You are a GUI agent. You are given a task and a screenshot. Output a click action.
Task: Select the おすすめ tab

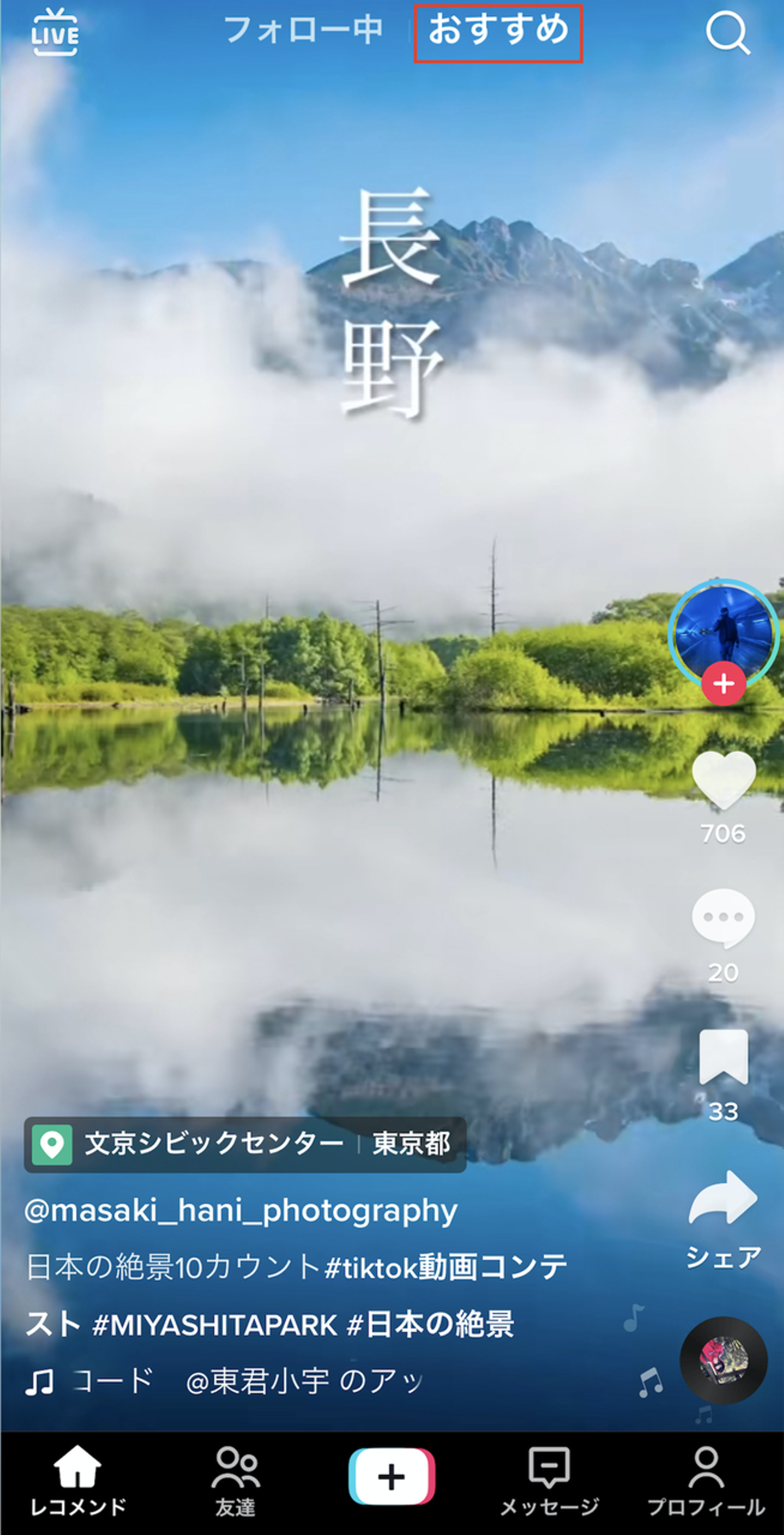click(498, 31)
